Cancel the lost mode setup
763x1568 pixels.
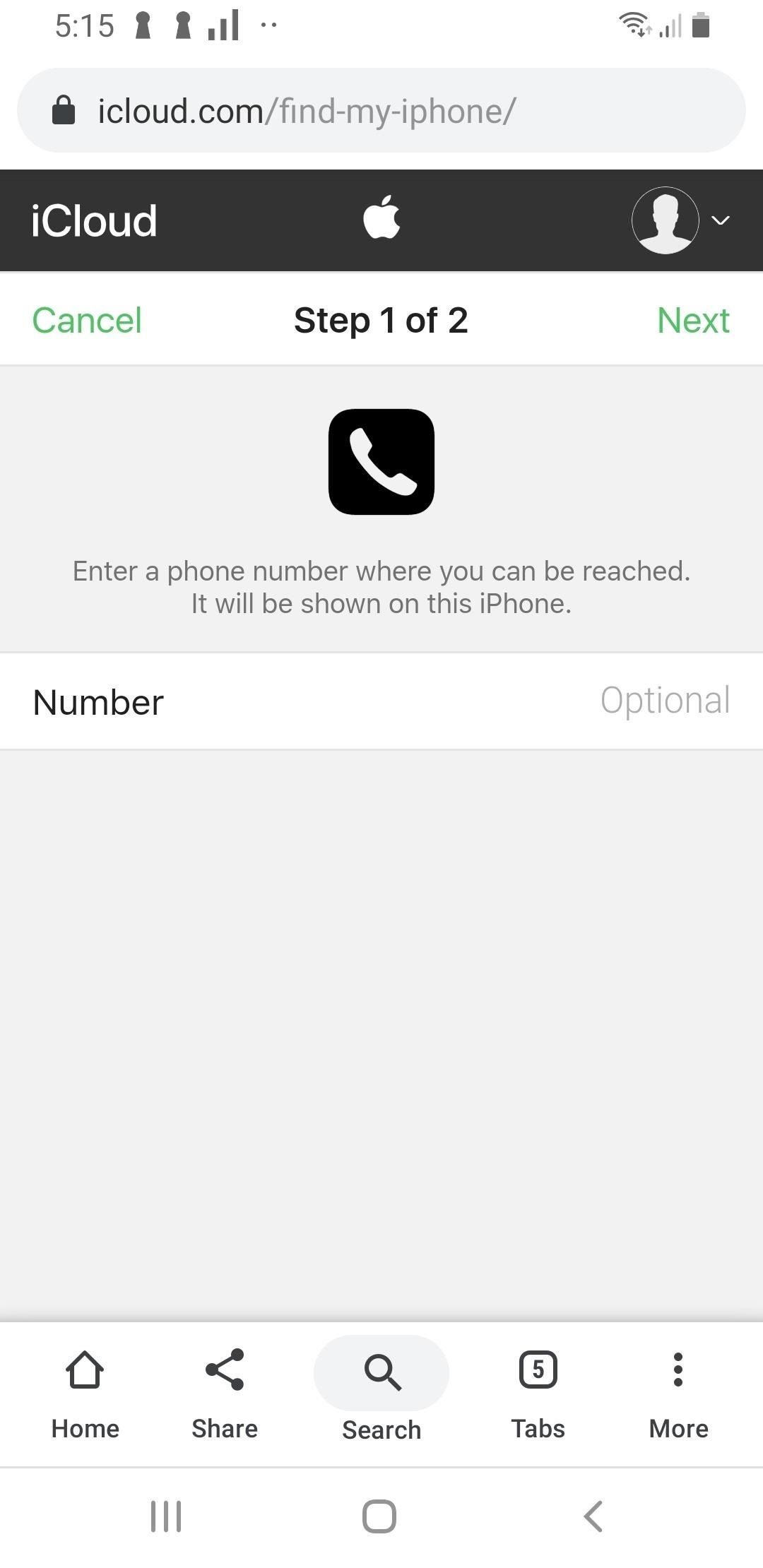coord(87,320)
